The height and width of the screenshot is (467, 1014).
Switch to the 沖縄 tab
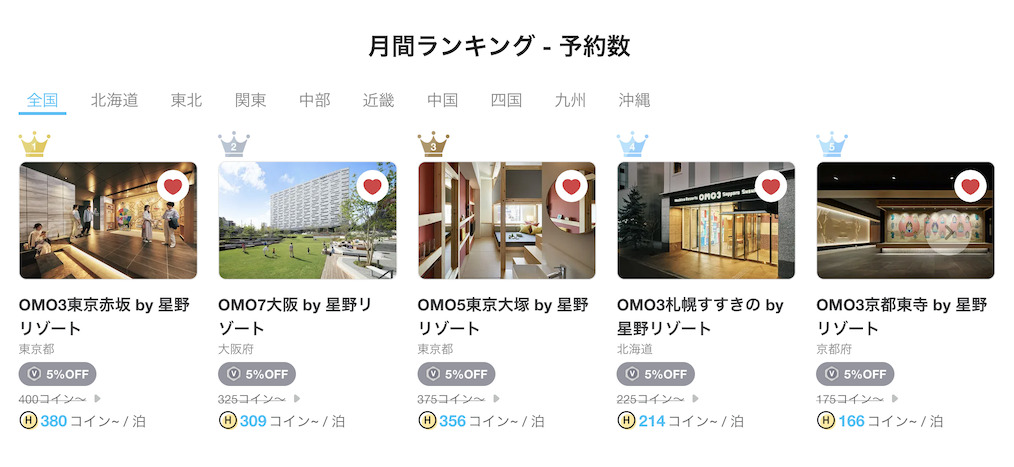click(x=634, y=100)
